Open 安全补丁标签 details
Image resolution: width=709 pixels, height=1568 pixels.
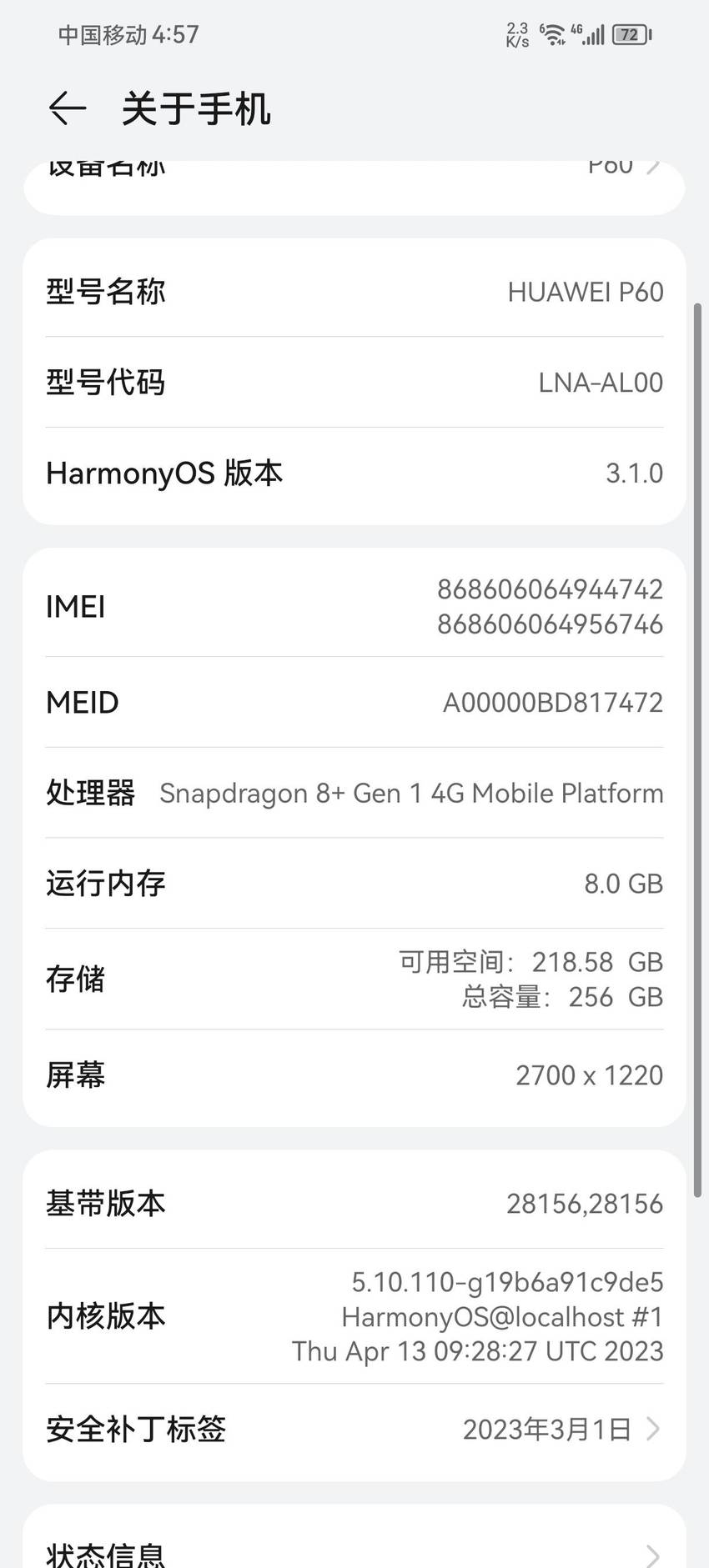click(x=354, y=1429)
